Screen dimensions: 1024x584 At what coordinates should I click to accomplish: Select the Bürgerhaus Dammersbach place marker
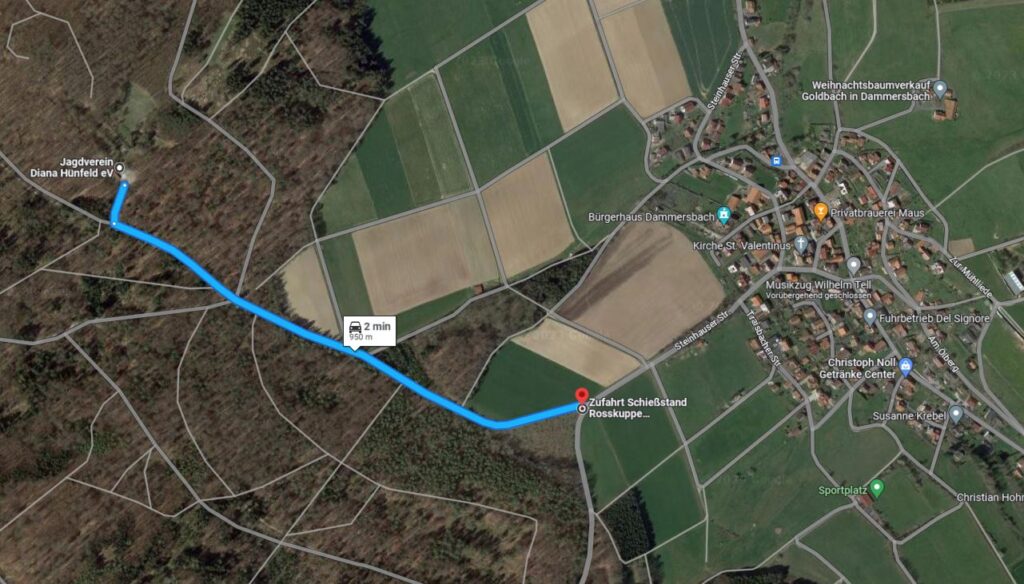click(x=723, y=215)
